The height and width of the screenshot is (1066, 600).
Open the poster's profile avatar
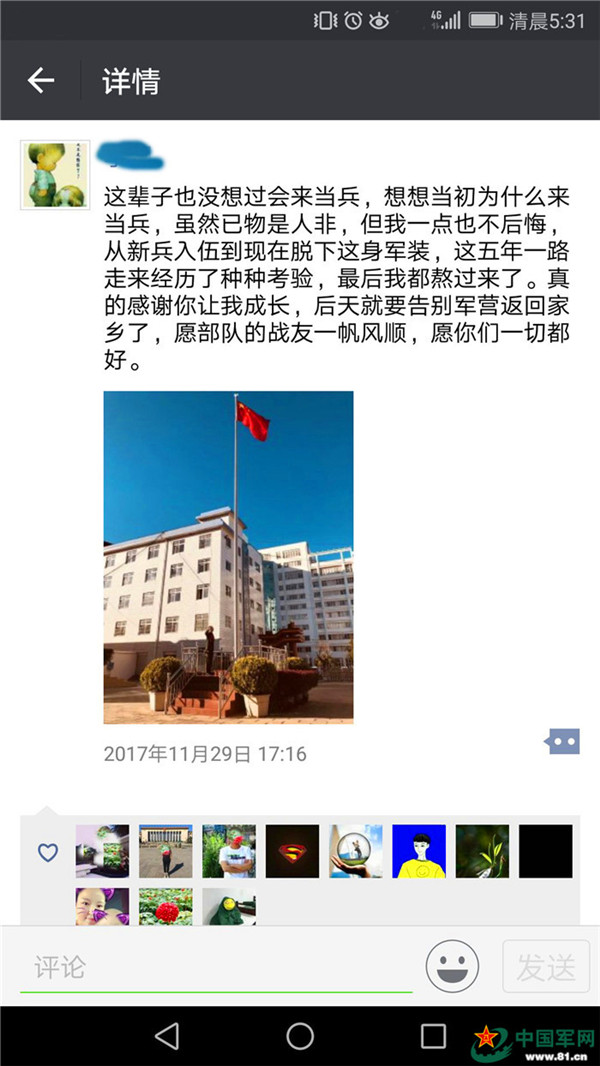(55, 174)
